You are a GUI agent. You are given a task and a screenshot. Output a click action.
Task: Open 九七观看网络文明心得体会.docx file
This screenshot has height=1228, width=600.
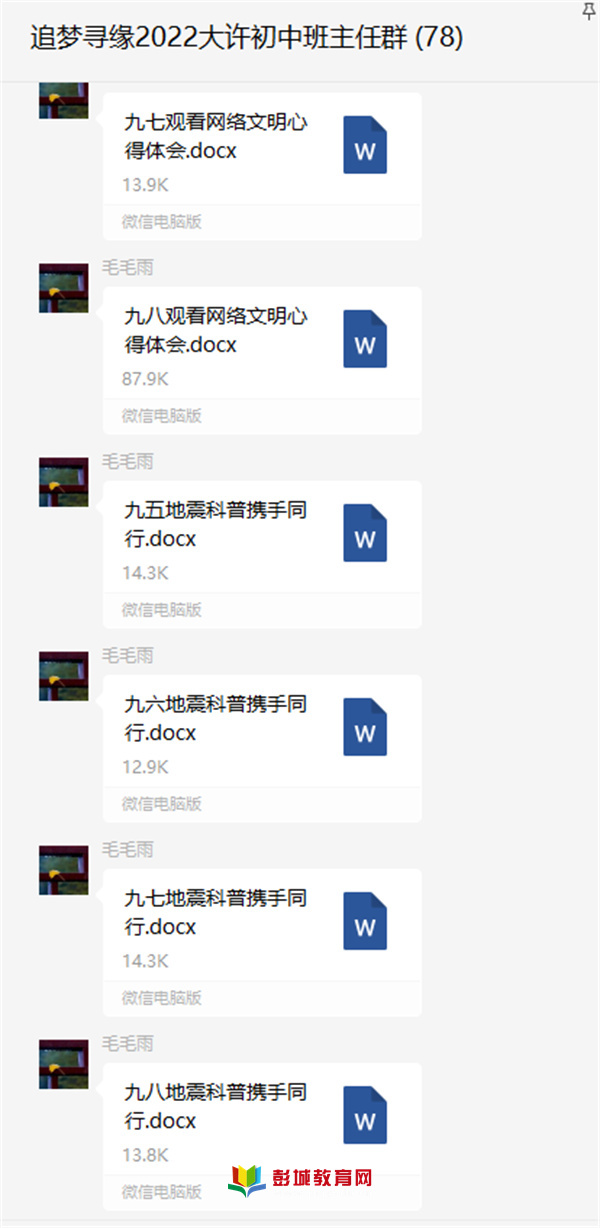pyautogui.click(x=260, y=148)
